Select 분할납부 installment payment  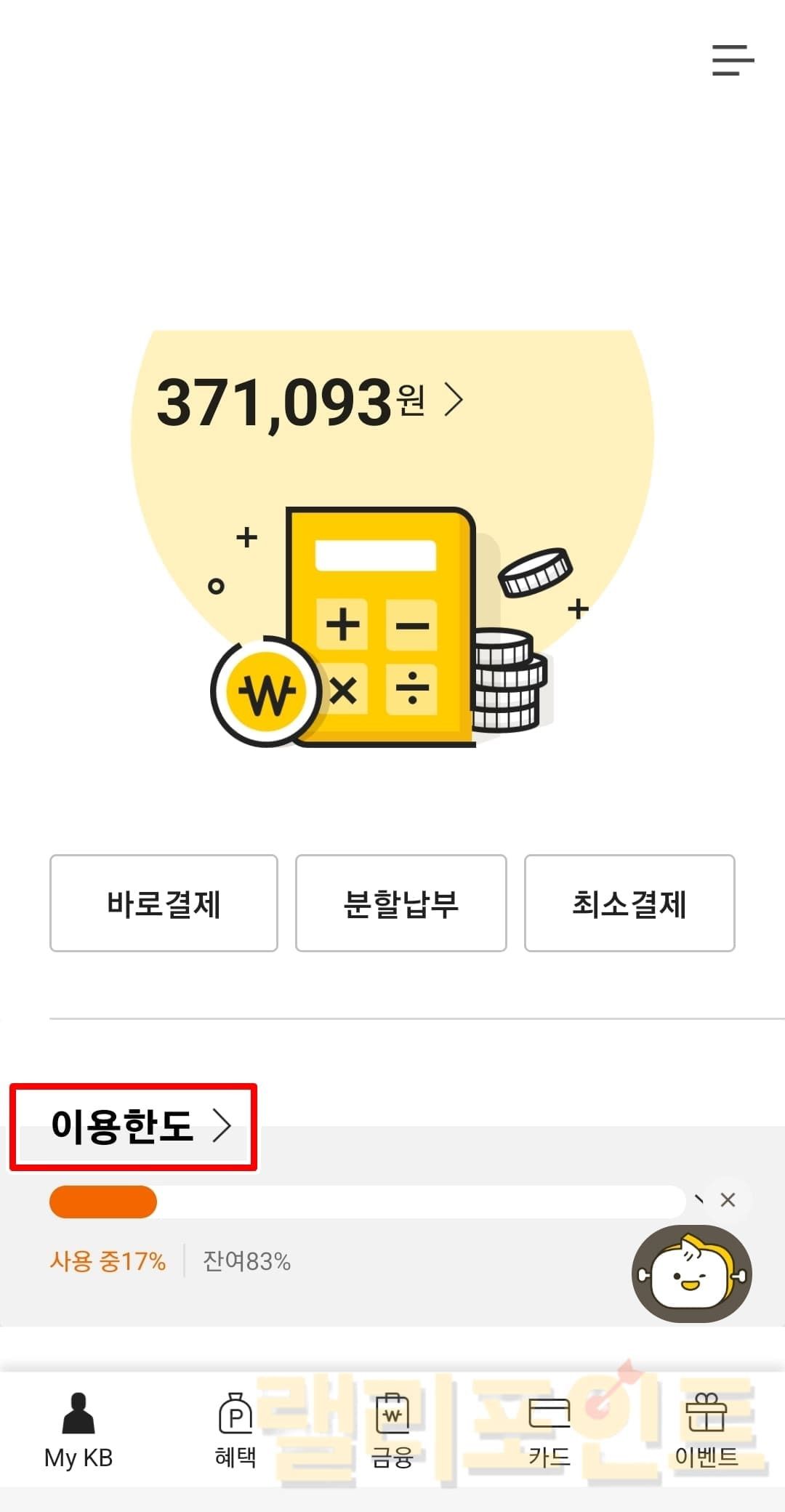(400, 904)
